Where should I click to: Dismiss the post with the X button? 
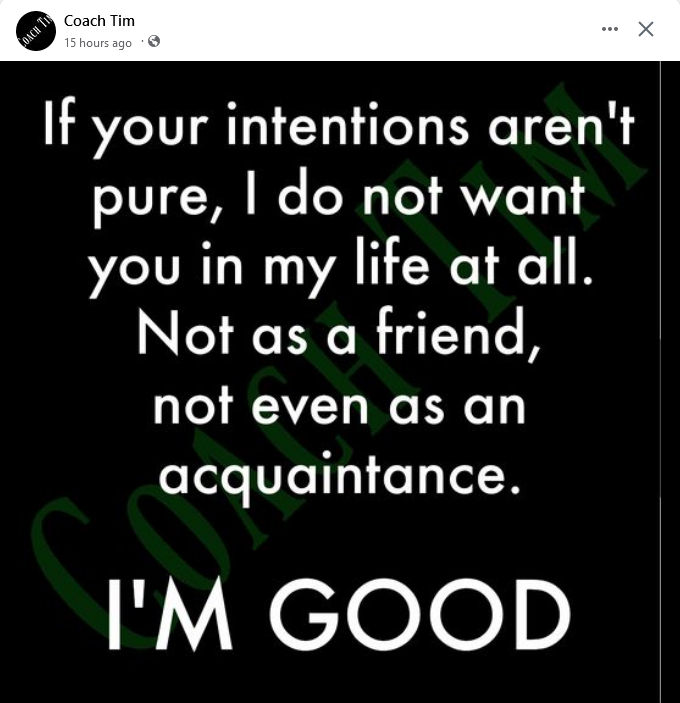[646, 29]
